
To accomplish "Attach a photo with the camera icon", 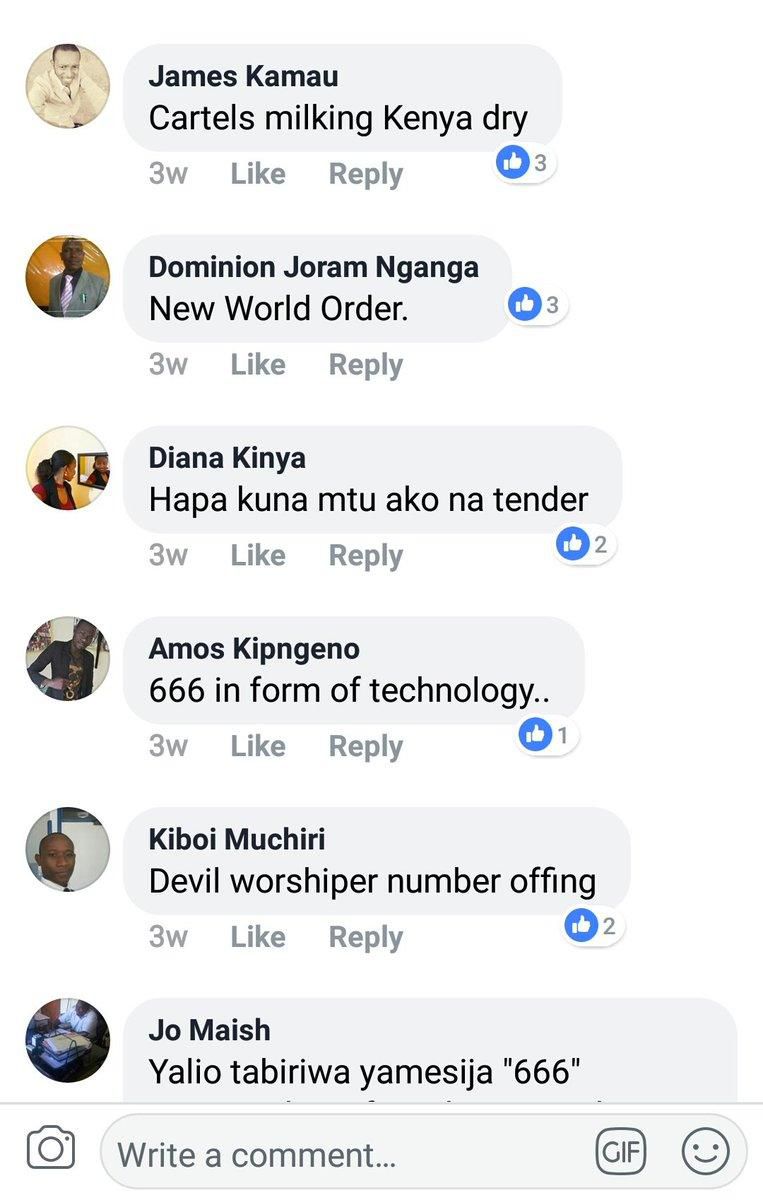I will tap(50, 1148).
